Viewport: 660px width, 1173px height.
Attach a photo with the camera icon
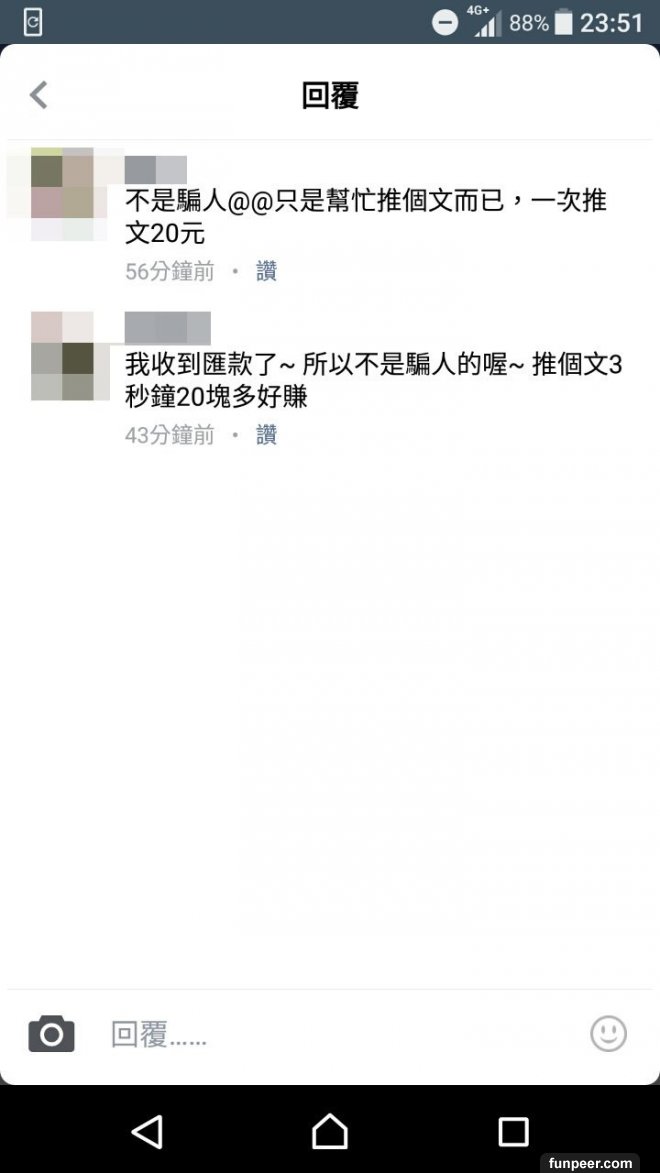(52, 1033)
